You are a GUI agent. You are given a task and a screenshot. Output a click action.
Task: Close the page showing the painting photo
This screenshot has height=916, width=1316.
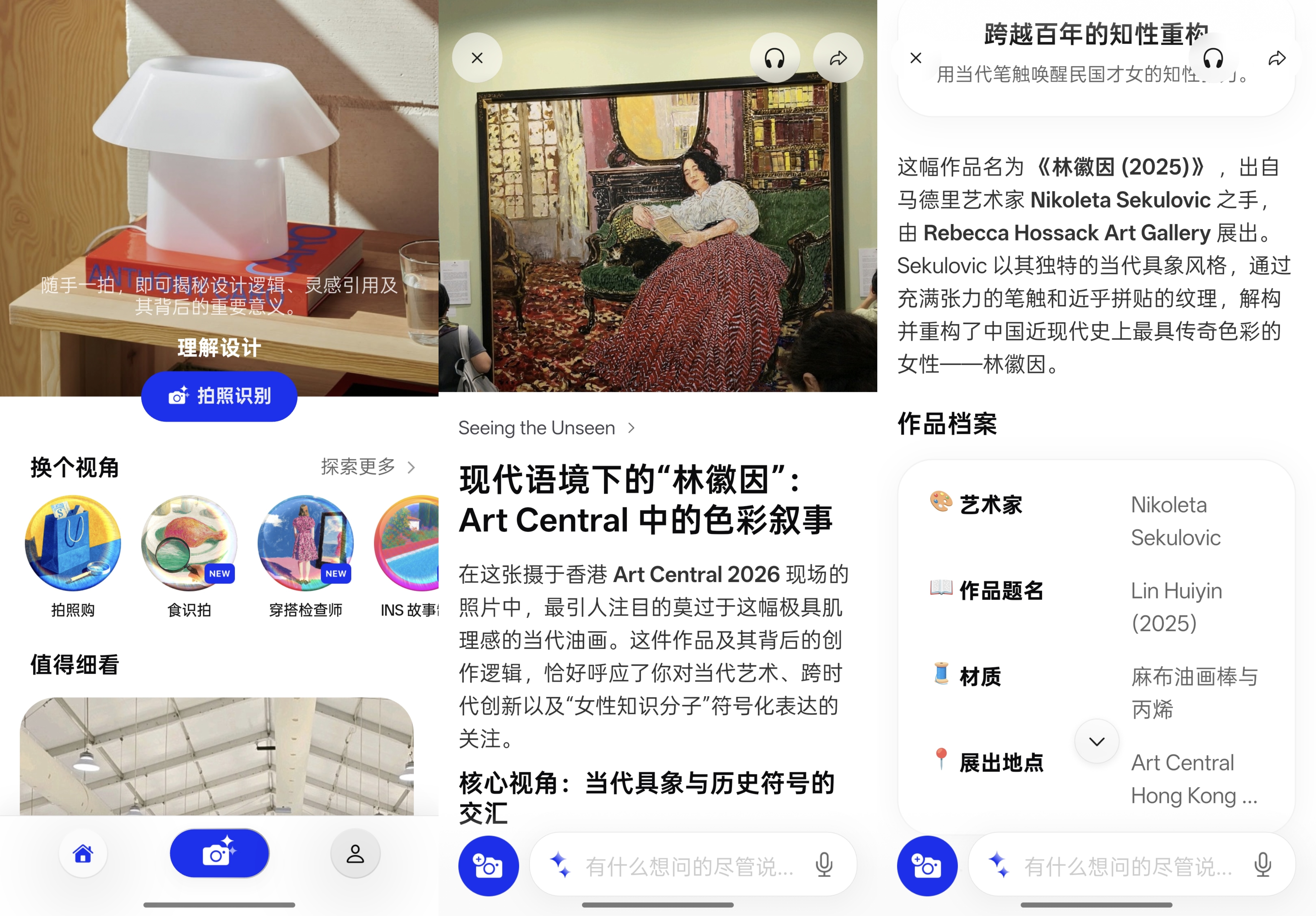477,58
